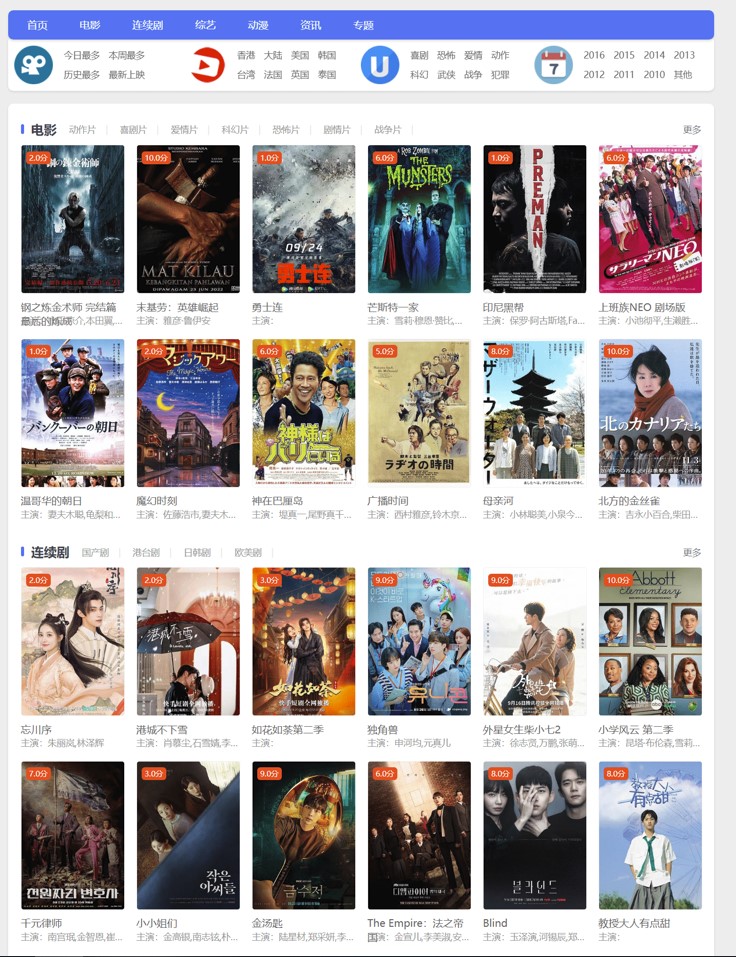
Task: Select the 日韩剧 series category
Action: point(198,553)
